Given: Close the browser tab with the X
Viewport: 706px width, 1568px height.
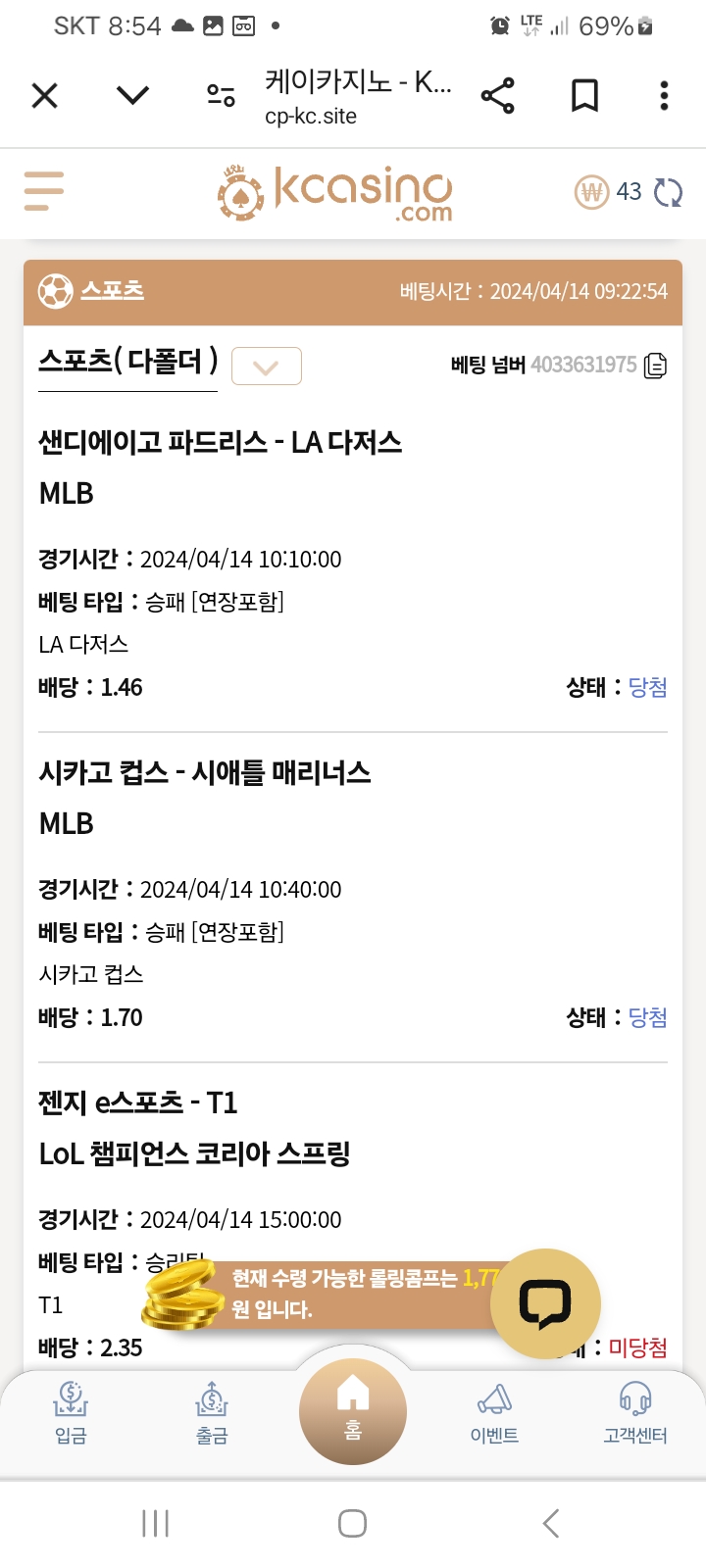Looking at the screenshot, I should [x=45, y=96].
